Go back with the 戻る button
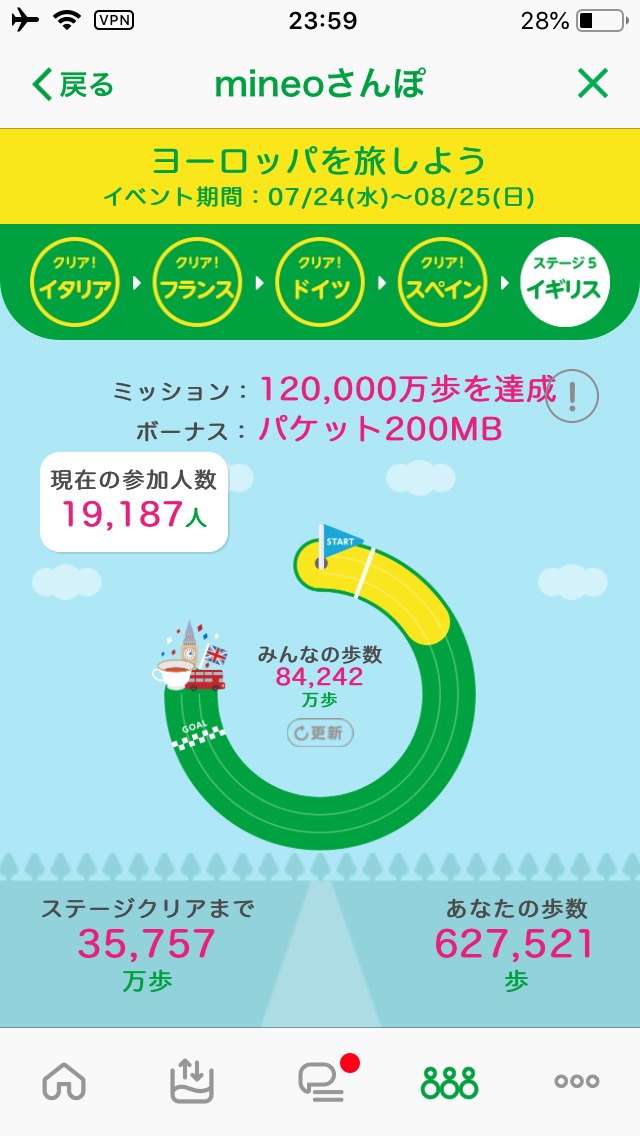 (x=72, y=85)
